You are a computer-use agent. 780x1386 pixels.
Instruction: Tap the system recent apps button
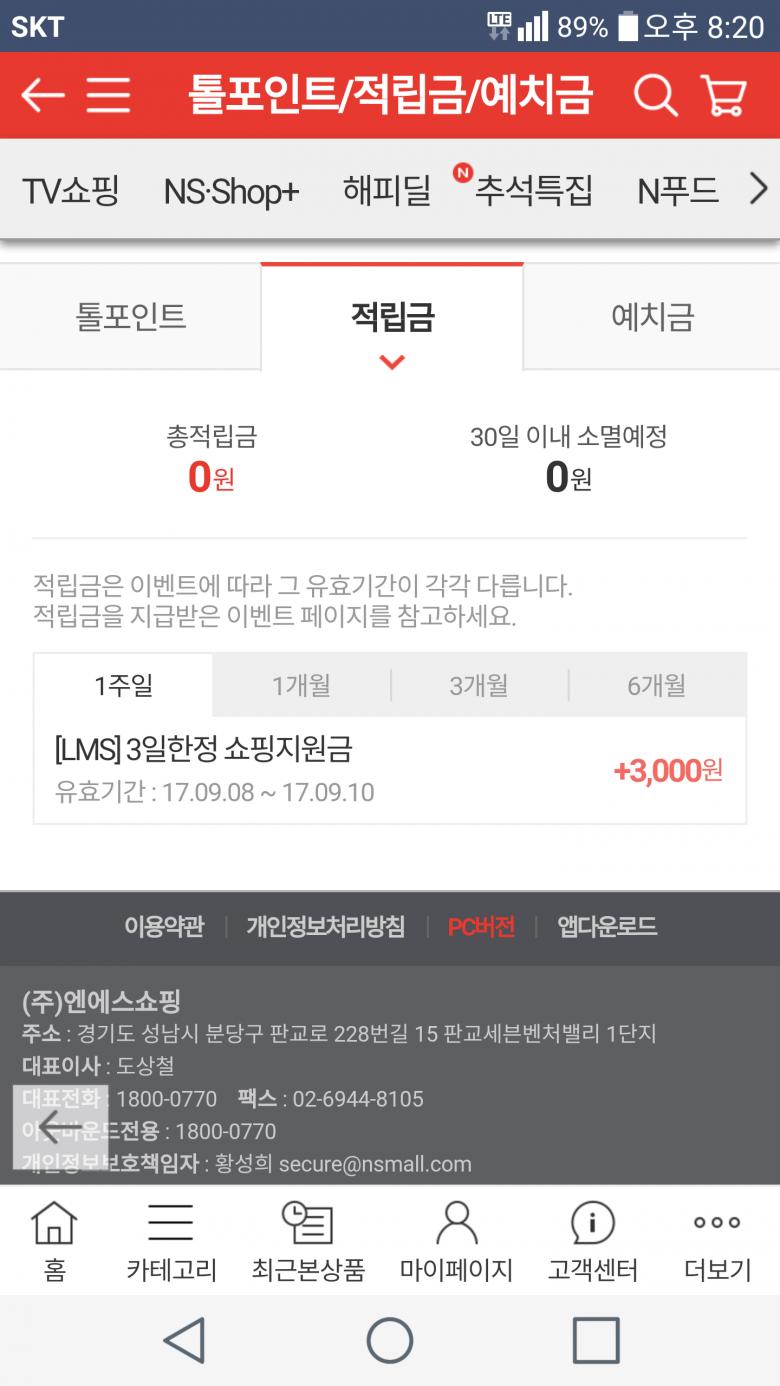click(x=595, y=1340)
